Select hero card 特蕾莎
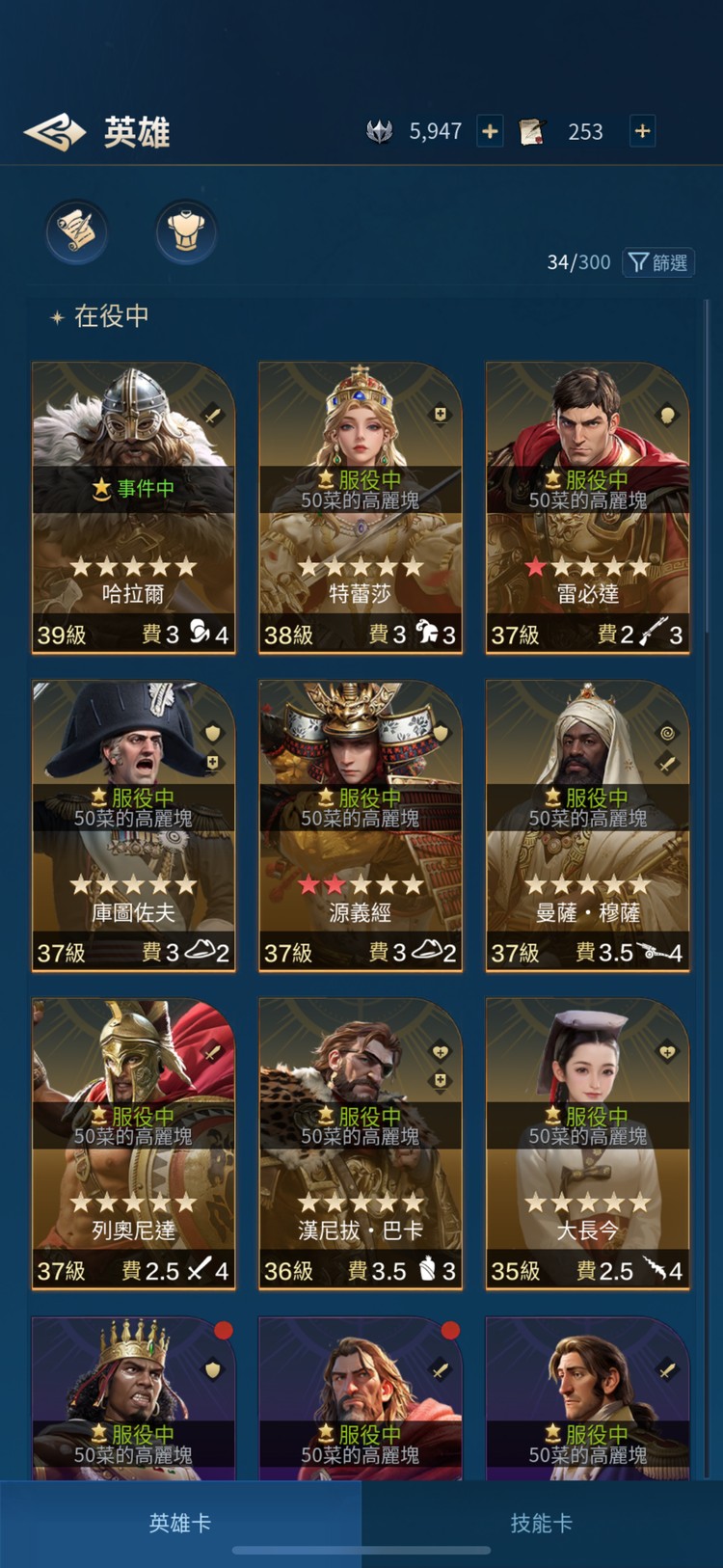723x1568 pixels. click(x=361, y=508)
